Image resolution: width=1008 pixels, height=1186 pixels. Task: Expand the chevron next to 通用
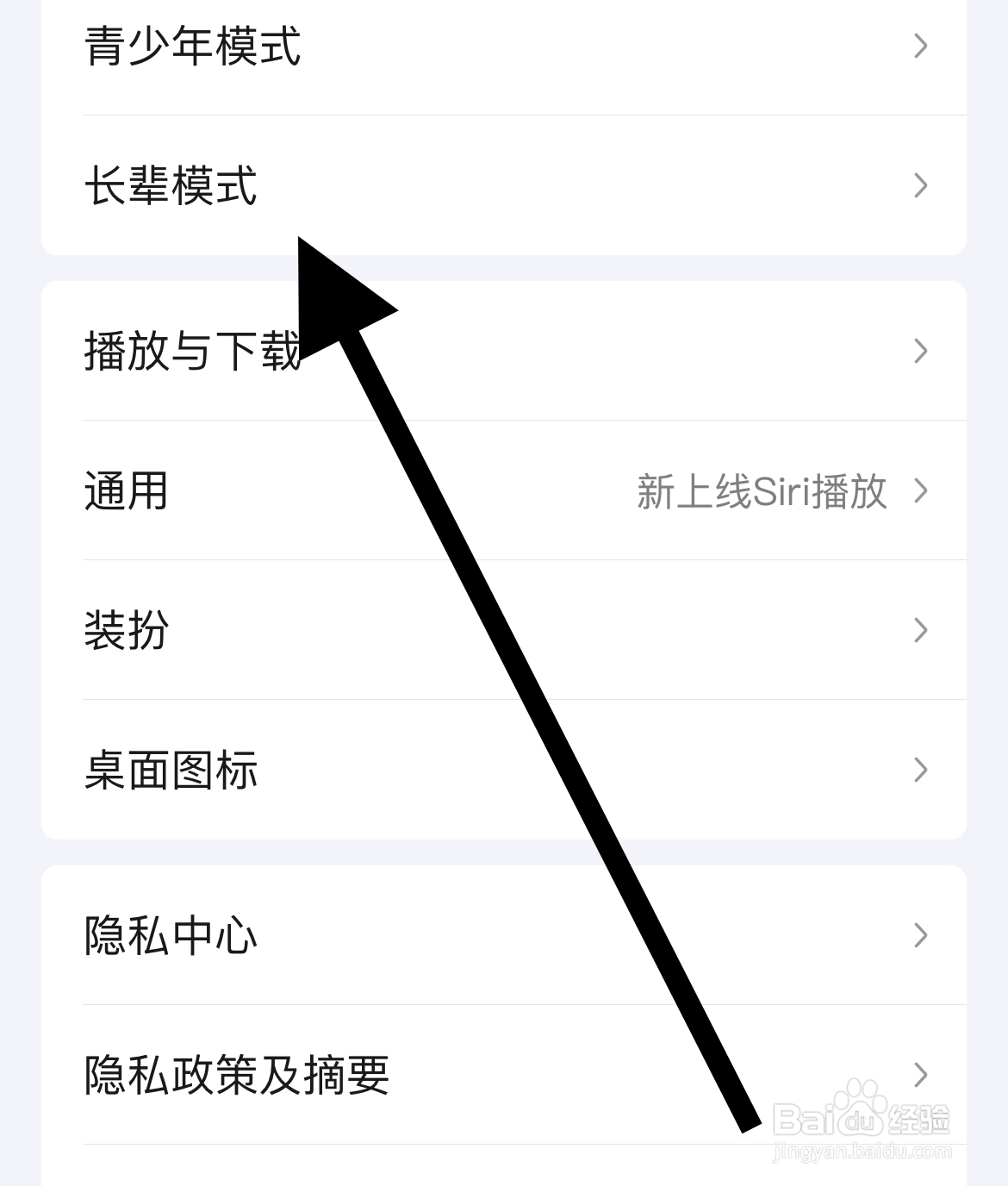[x=922, y=491]
